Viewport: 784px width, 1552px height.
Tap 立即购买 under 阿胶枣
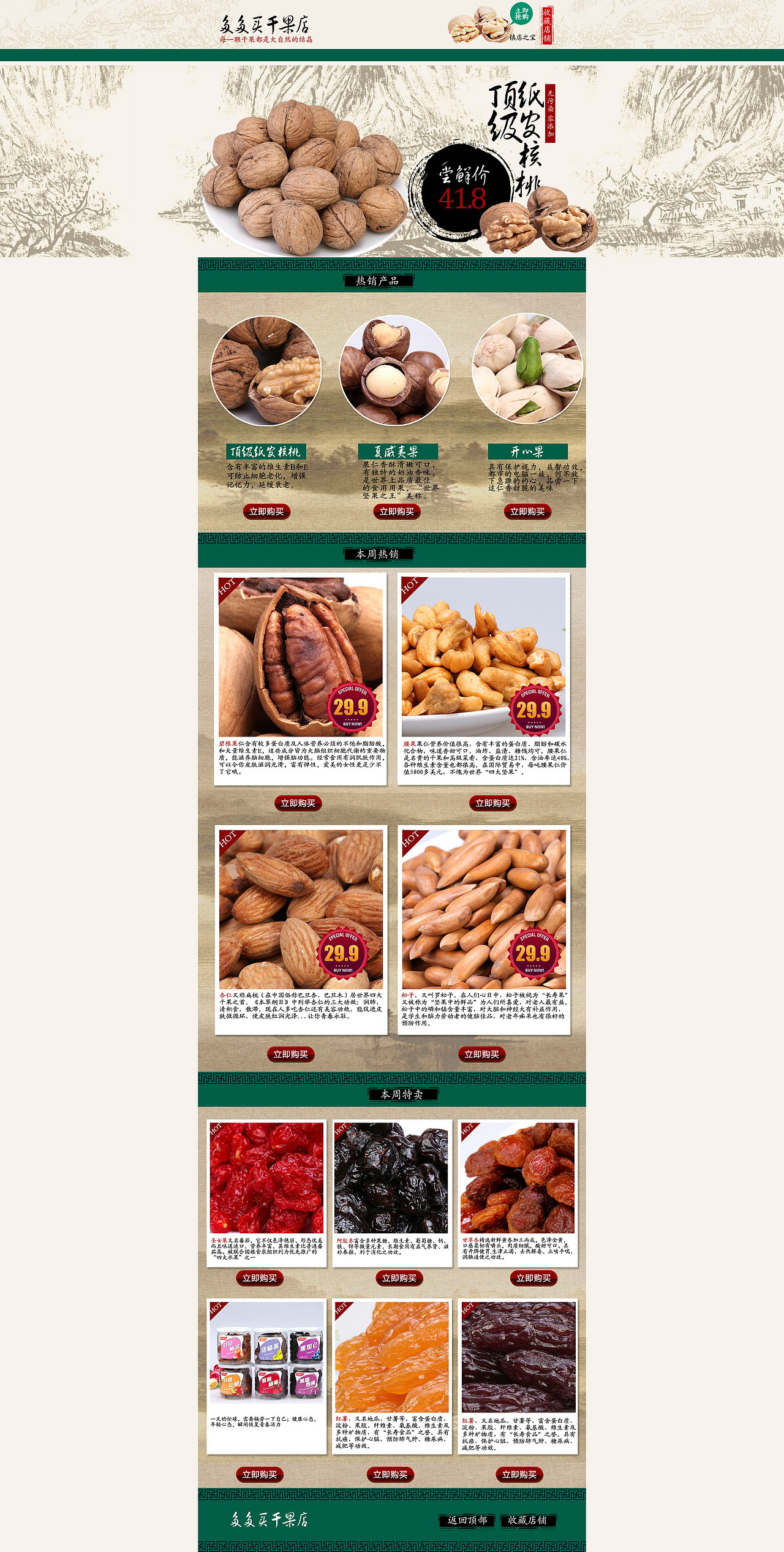click(399, 1278)
